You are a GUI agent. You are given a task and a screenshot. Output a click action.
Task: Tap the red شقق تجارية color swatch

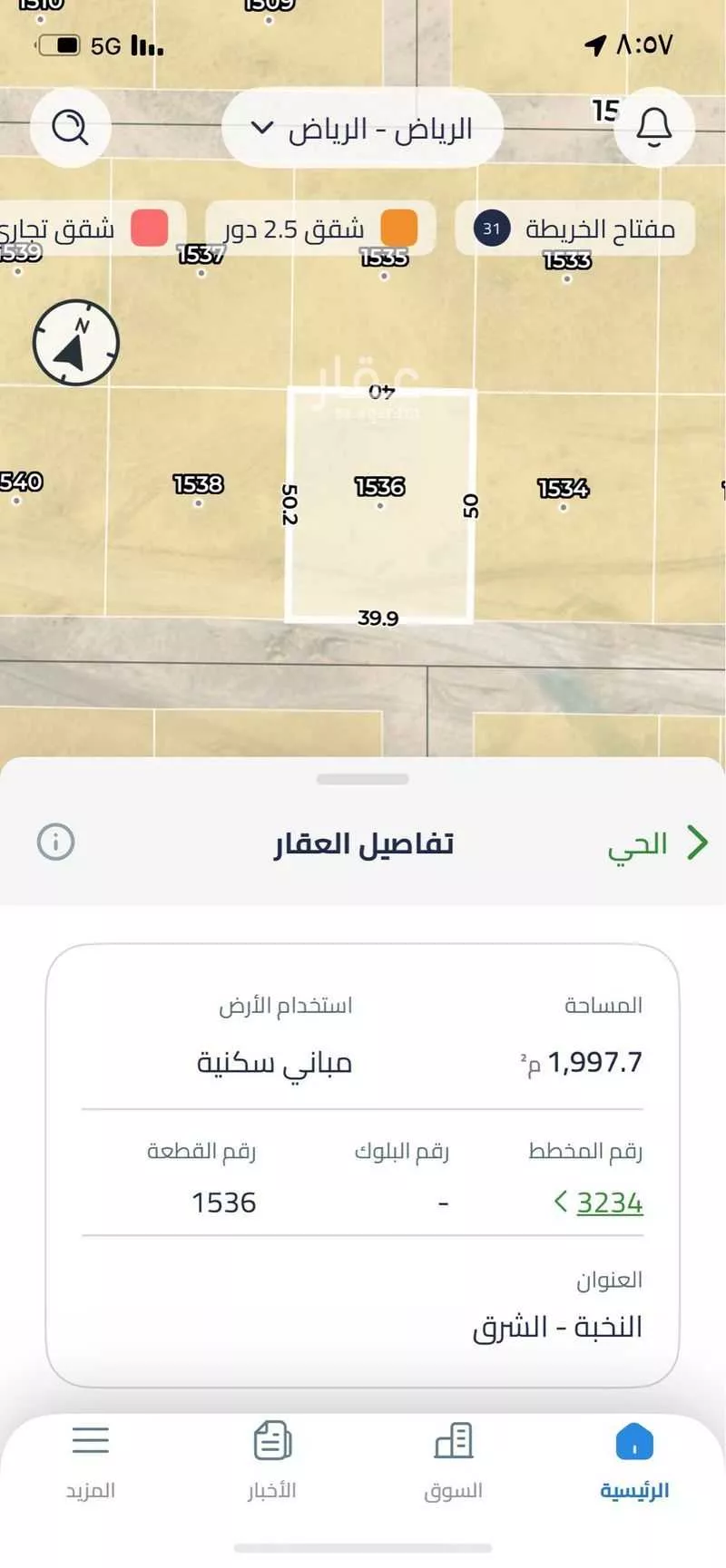[151, 229]
